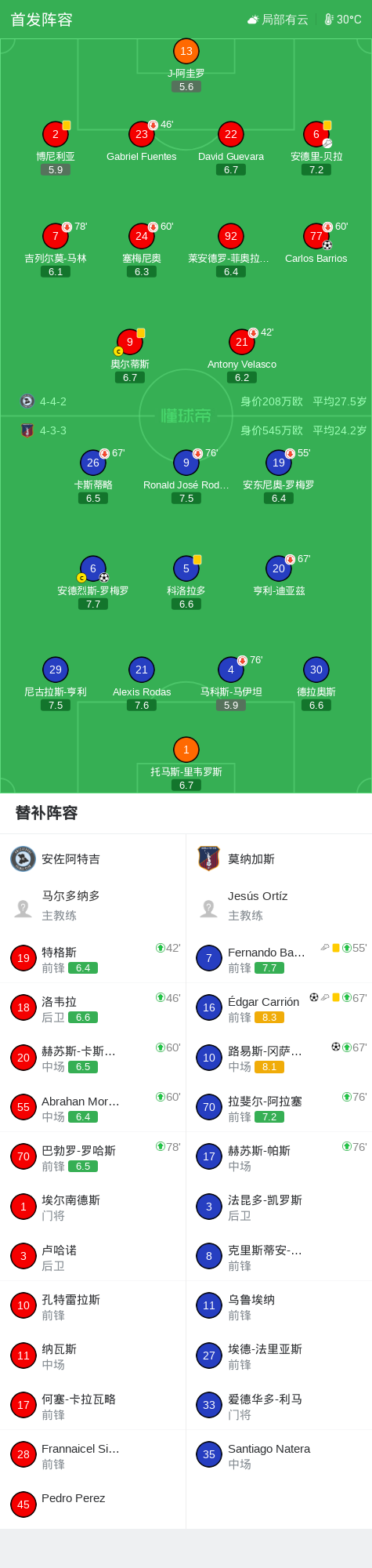View coach 马尔多纳多's profile

[92, 906]
